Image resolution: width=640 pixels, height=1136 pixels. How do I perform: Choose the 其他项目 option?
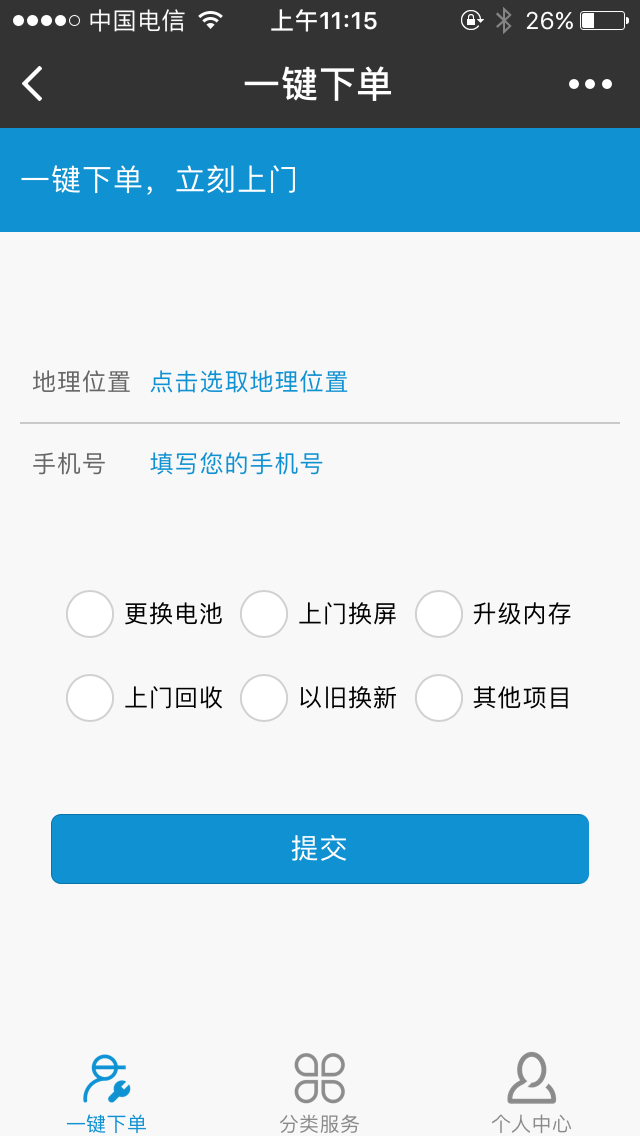[x=439, y=698]
